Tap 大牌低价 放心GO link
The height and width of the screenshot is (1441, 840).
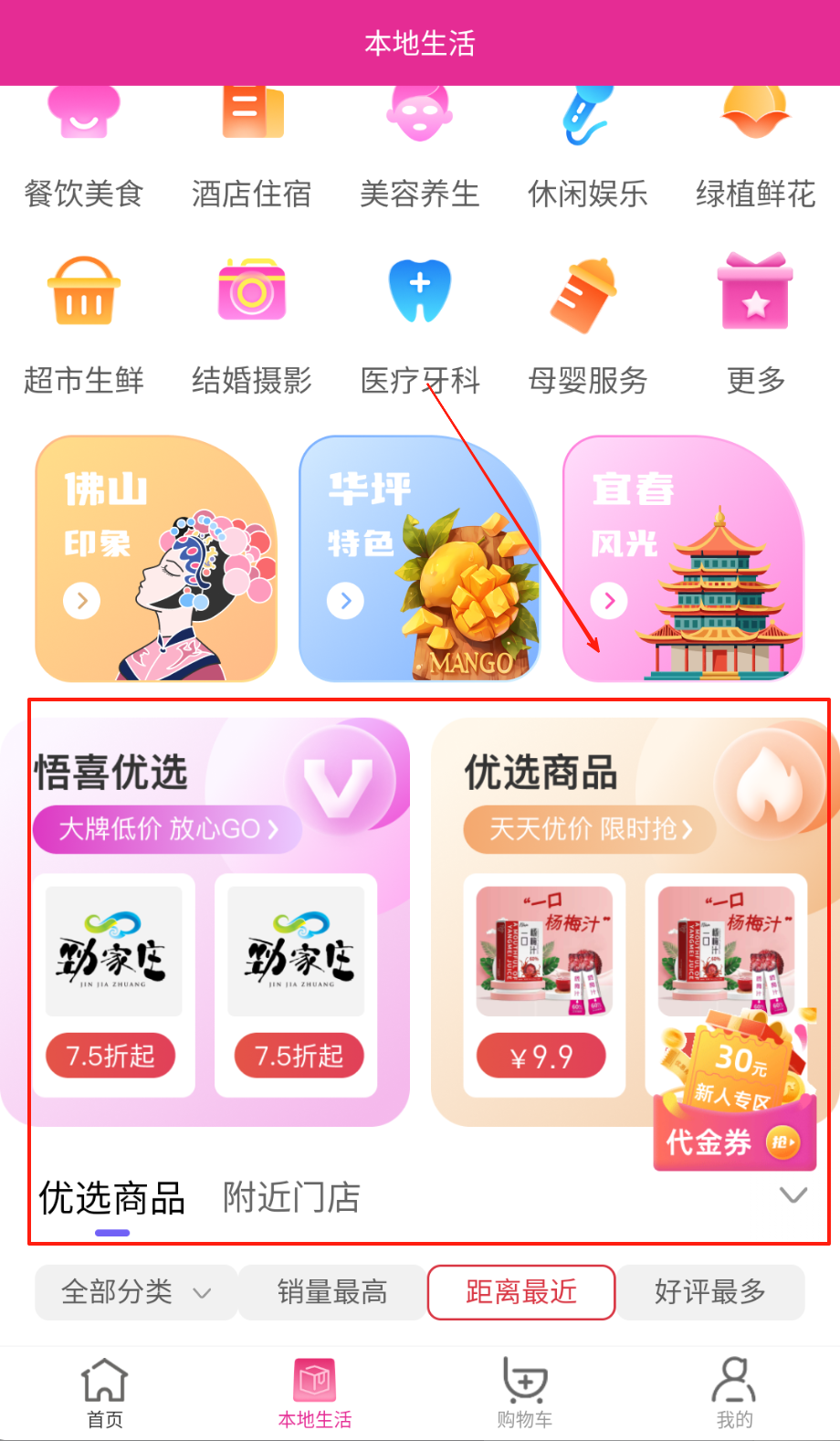(168, 829)
